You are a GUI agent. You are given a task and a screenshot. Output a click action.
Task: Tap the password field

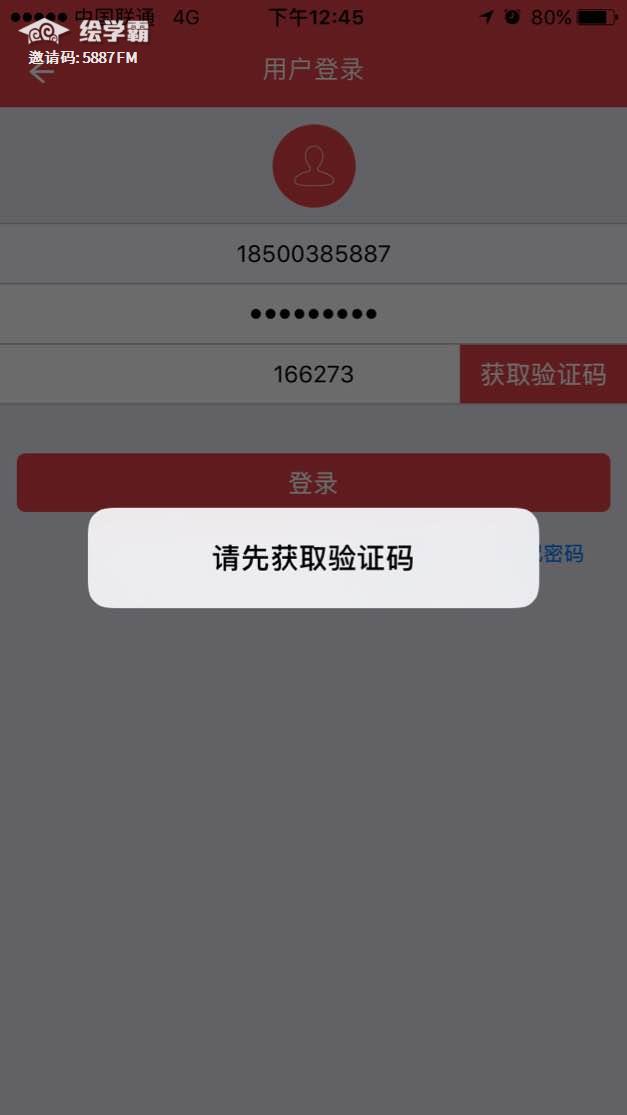[x=313, y=314]
